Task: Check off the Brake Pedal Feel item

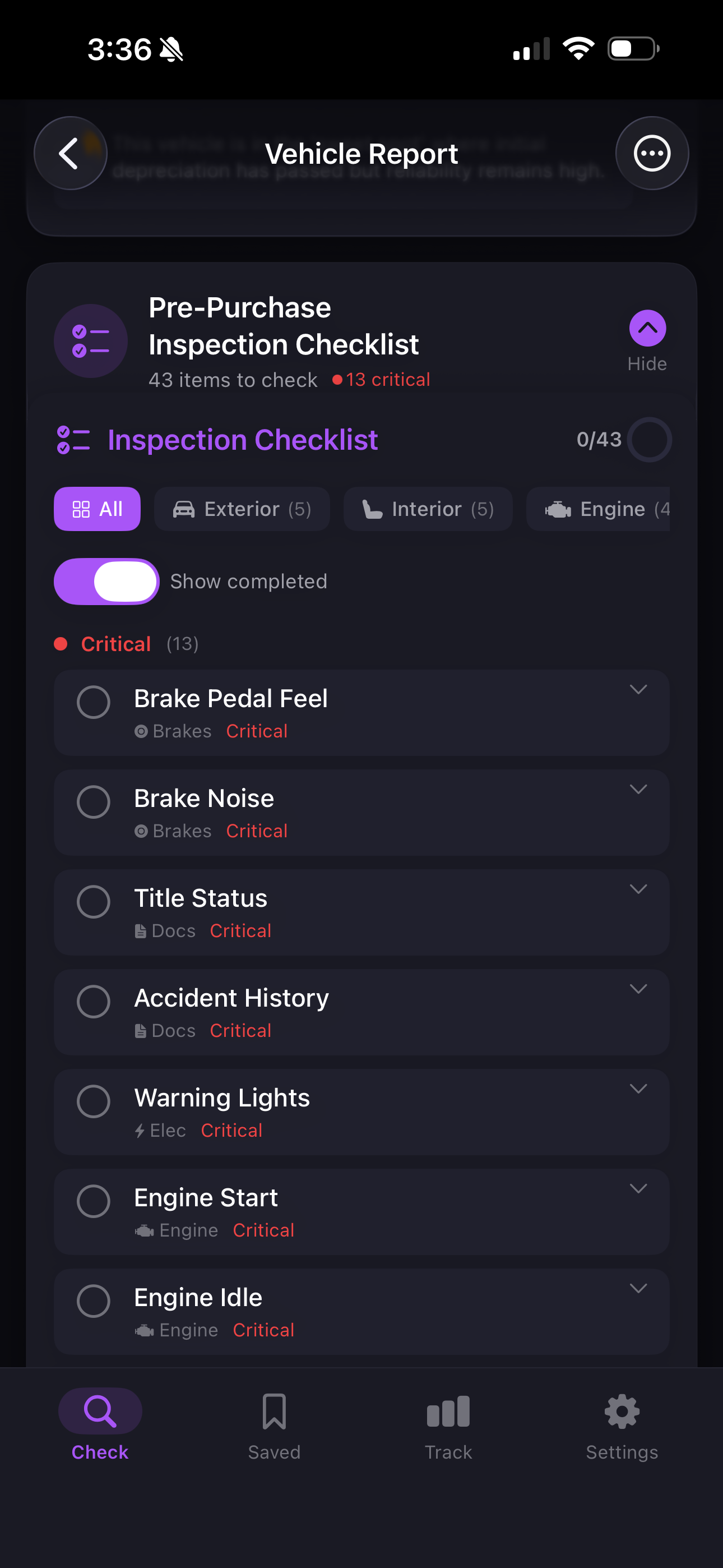Action: tap(94, 702)
